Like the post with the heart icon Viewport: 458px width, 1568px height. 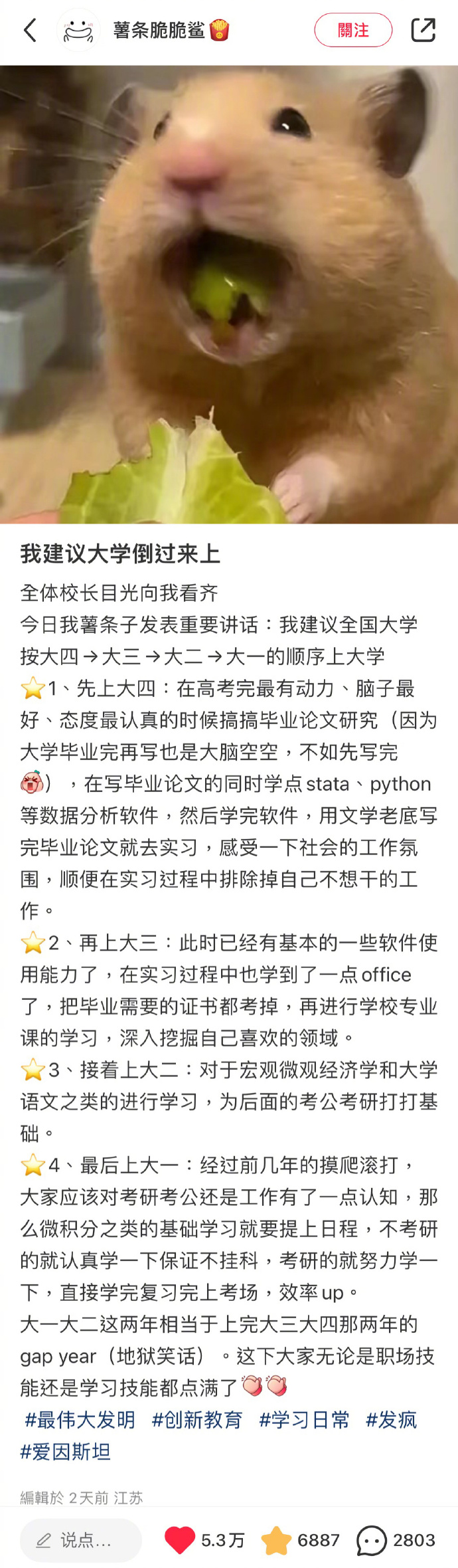[179, 1540]
